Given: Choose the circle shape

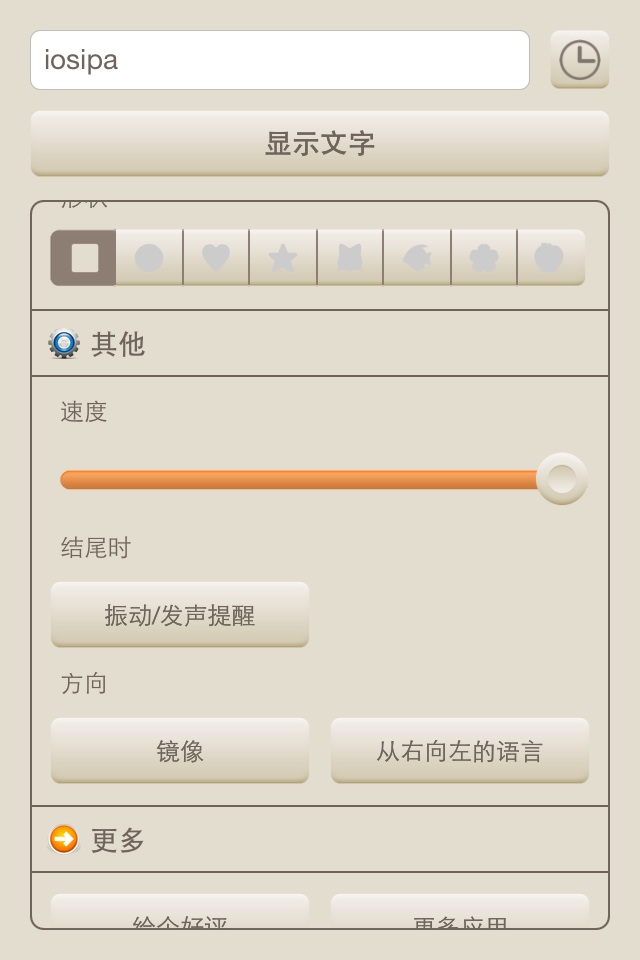Looking at the screenshot, I should coord(149,258).
